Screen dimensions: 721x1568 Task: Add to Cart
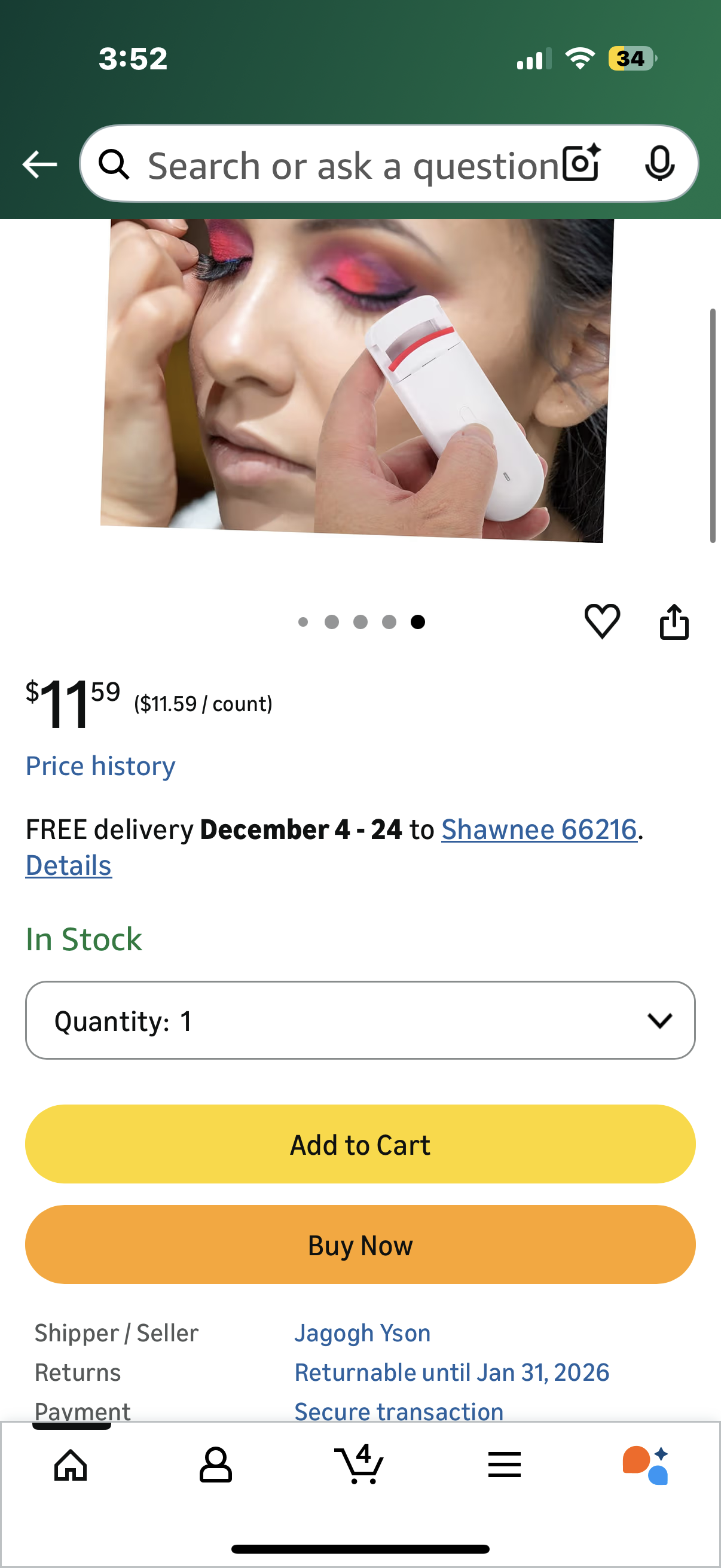pos(360,1145)
